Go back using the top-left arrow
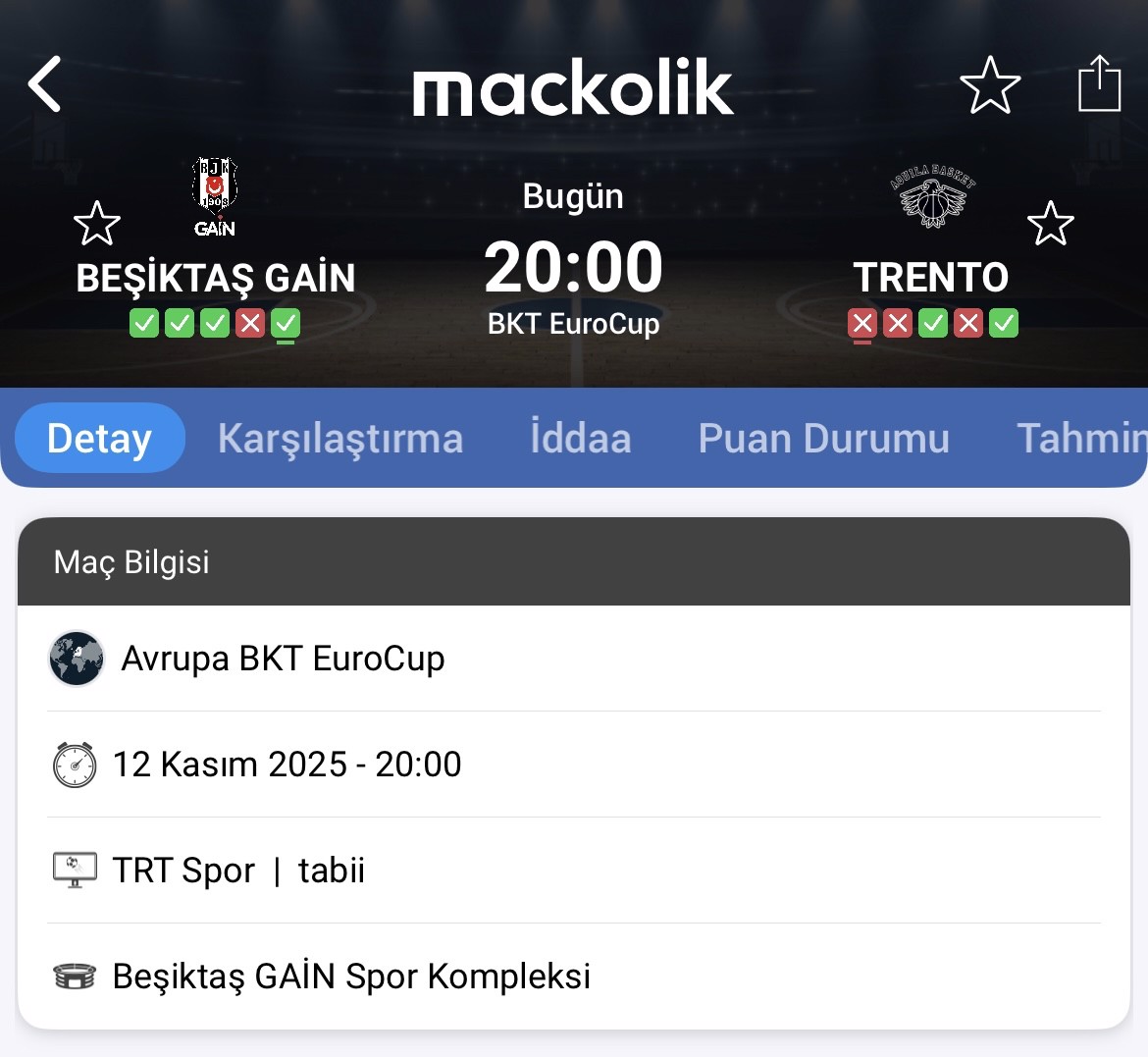This screenshot has width=1148, height=1057. 45,84
